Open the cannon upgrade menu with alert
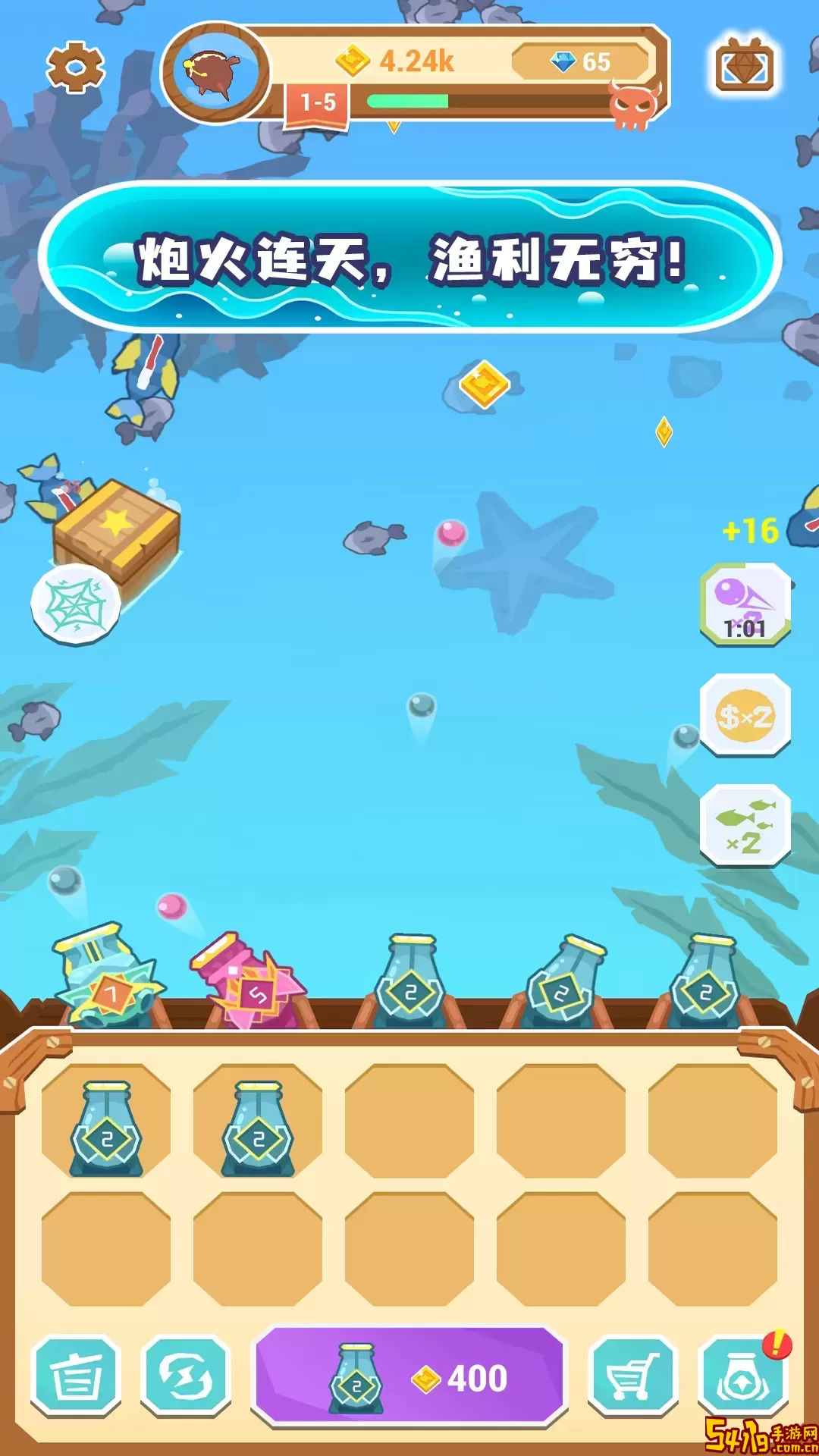The height and width of the screenshot is (1456, 819). click(743, 1377)
